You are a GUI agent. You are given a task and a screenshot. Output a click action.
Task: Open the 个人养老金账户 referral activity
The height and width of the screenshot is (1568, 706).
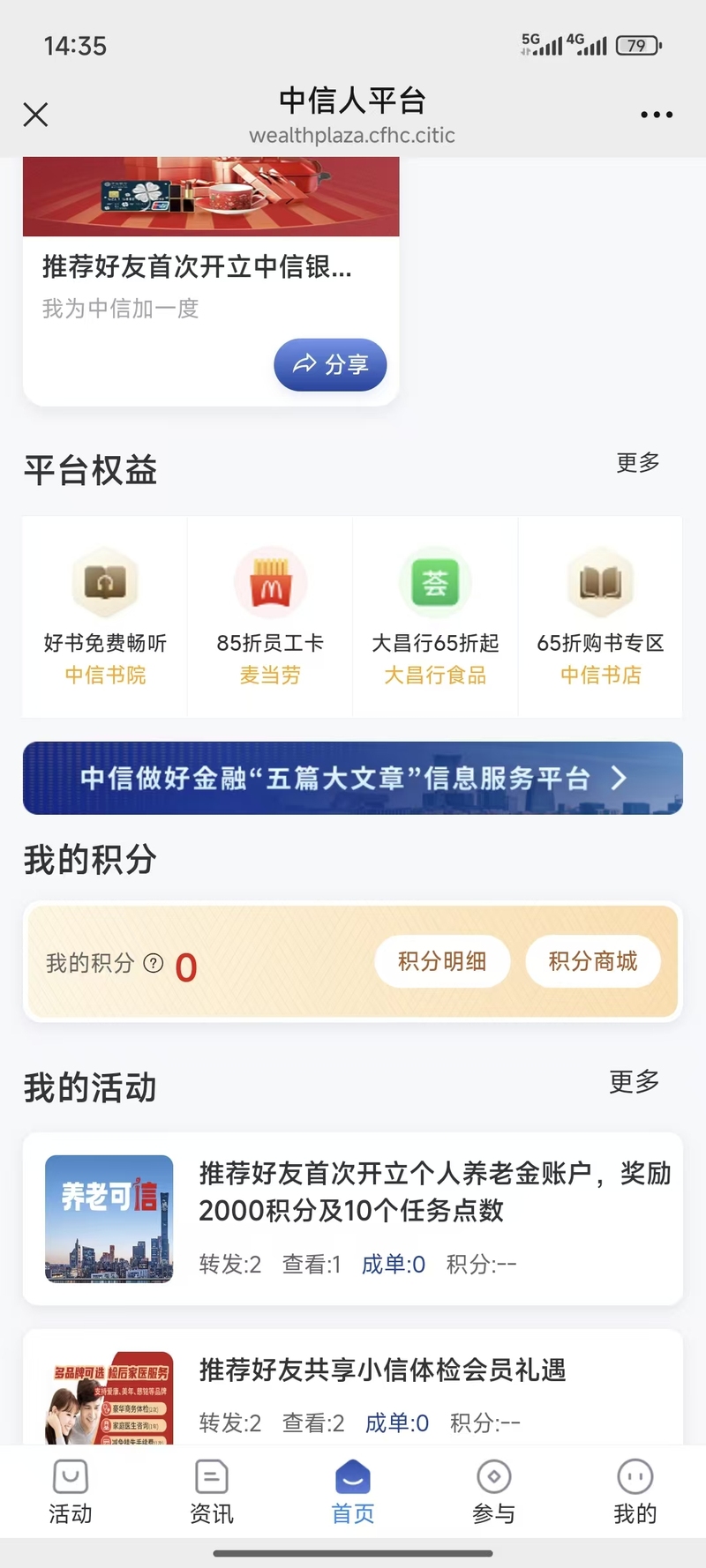pyautogui.click(x=353, y=1218)
